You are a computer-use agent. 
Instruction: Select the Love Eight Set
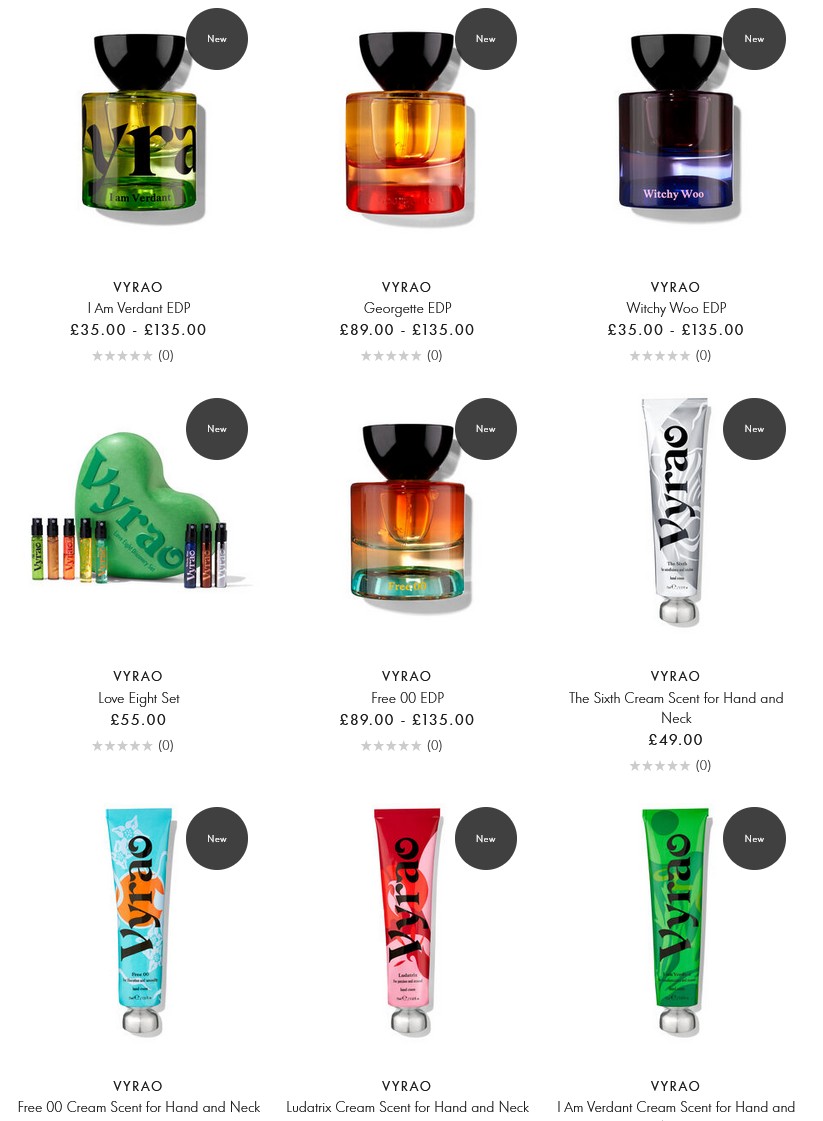pyautogui.click(x=138, y=698)
